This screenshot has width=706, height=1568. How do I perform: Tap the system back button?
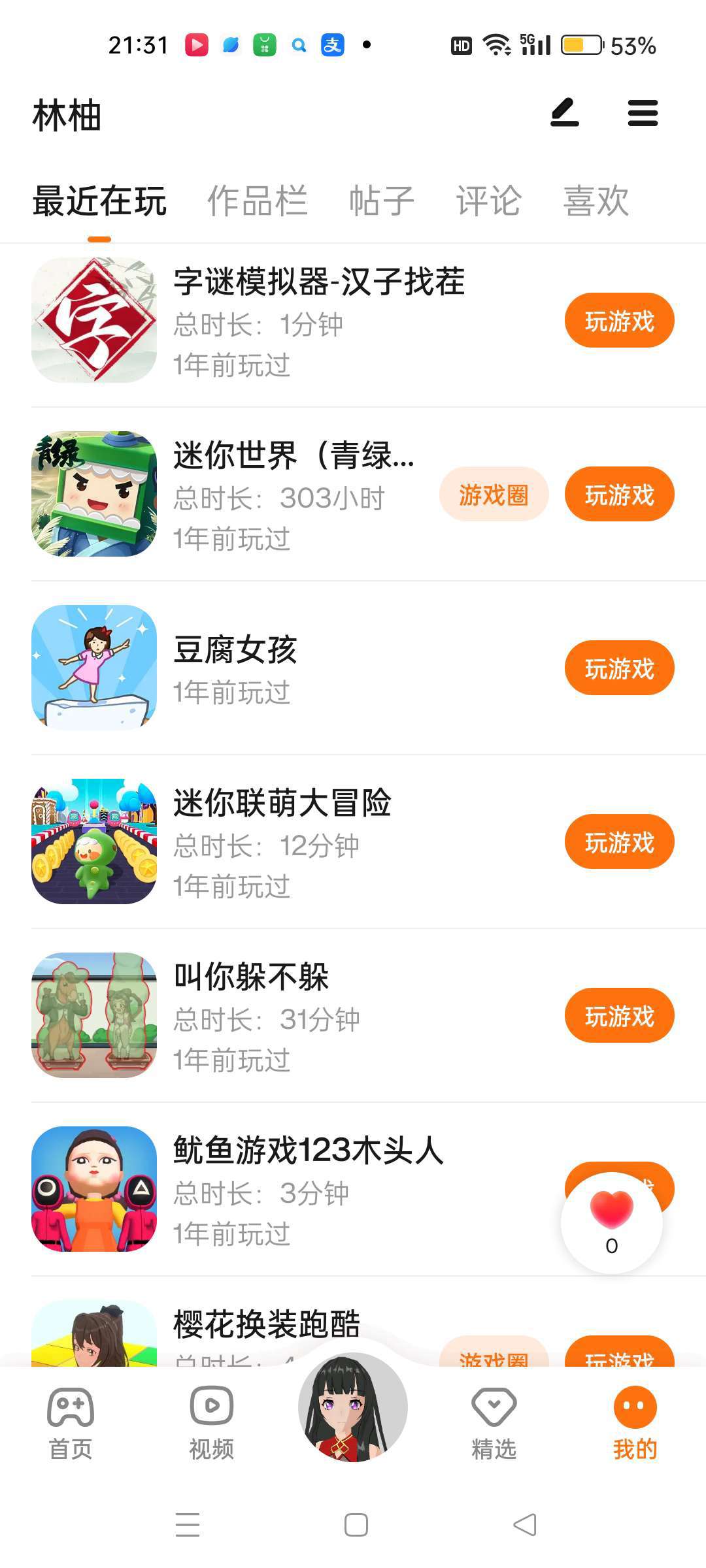(x=524, y=1525)
